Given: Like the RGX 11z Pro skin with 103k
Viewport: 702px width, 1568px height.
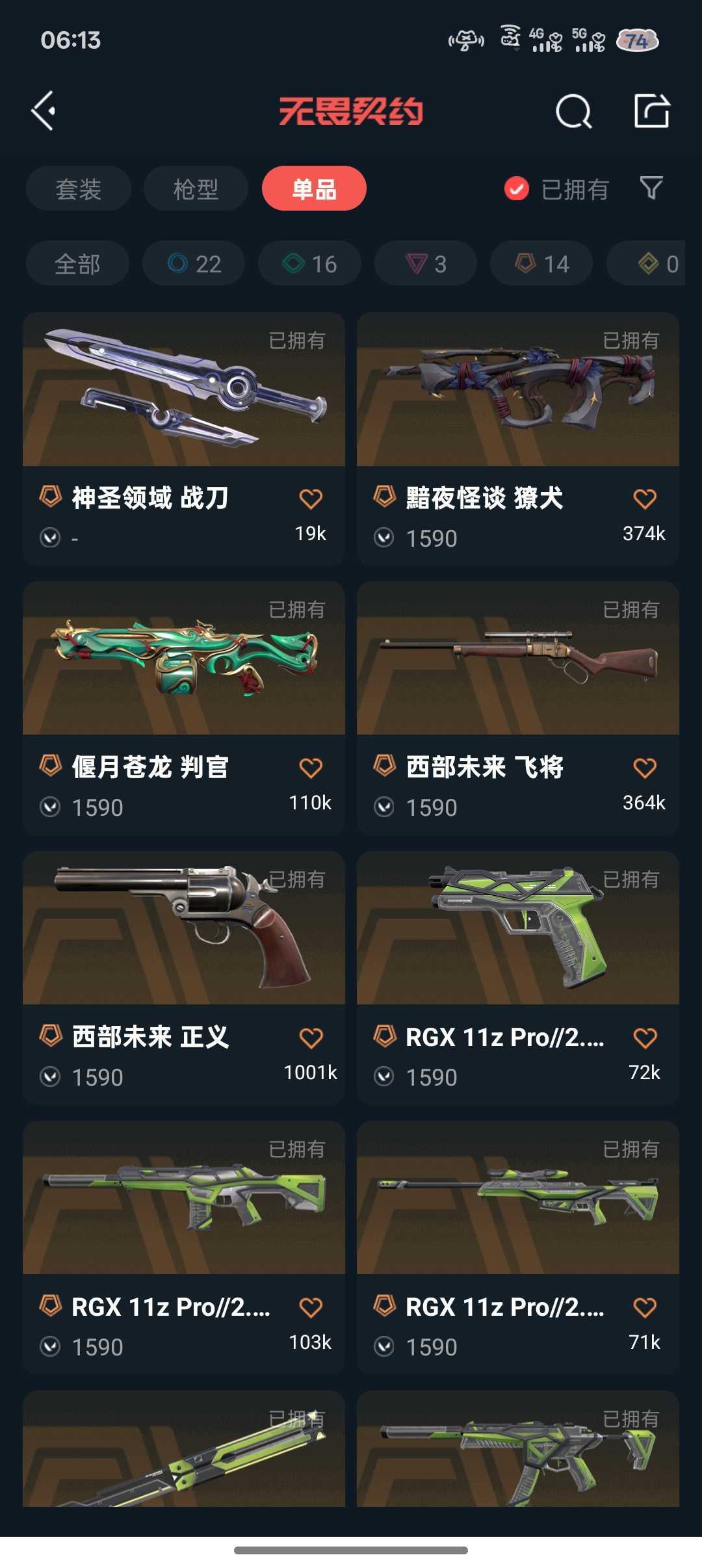Looking at the screenshot, I should 311,1308.
